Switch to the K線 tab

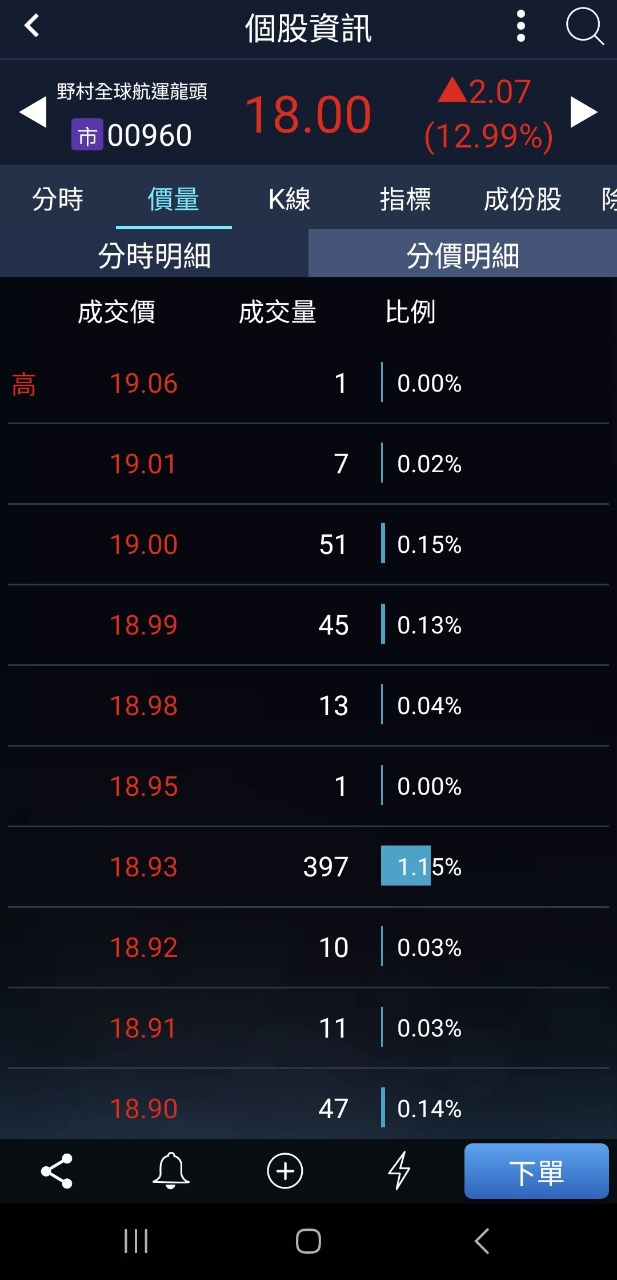point(289,199)
